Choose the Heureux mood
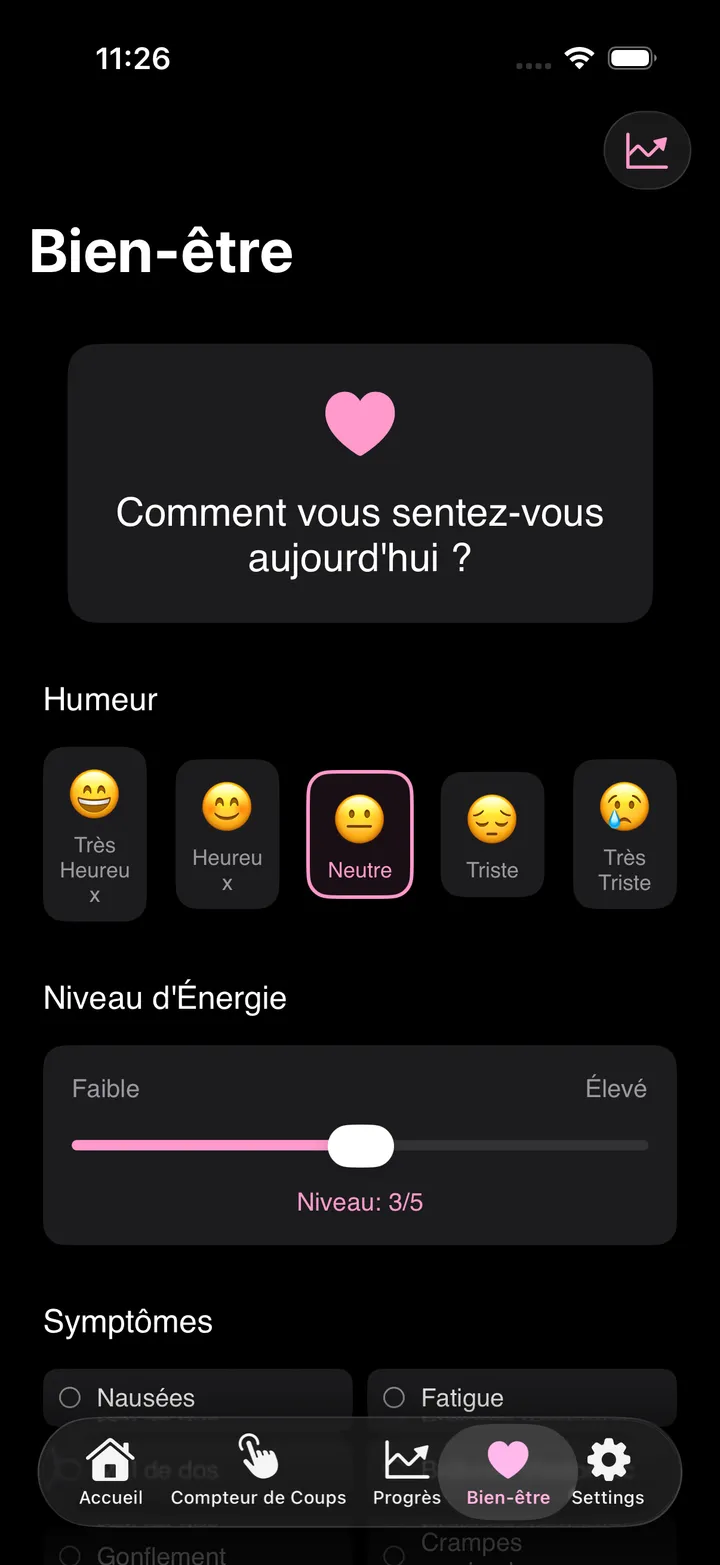This screenshot has height=1565, width=720. pos(227,834)
